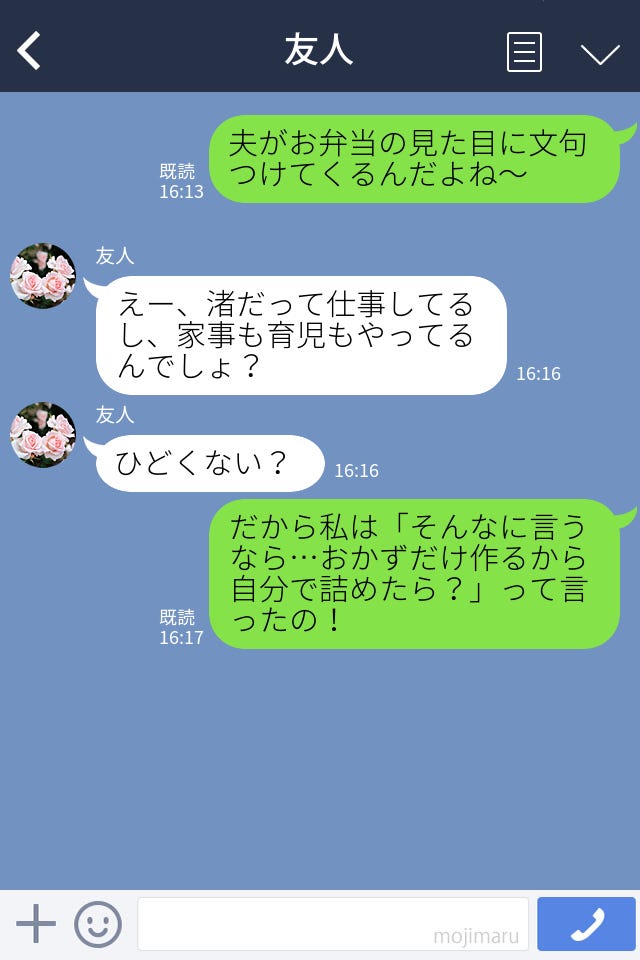
Task: Focus the message input field
Action: [332, 924]
